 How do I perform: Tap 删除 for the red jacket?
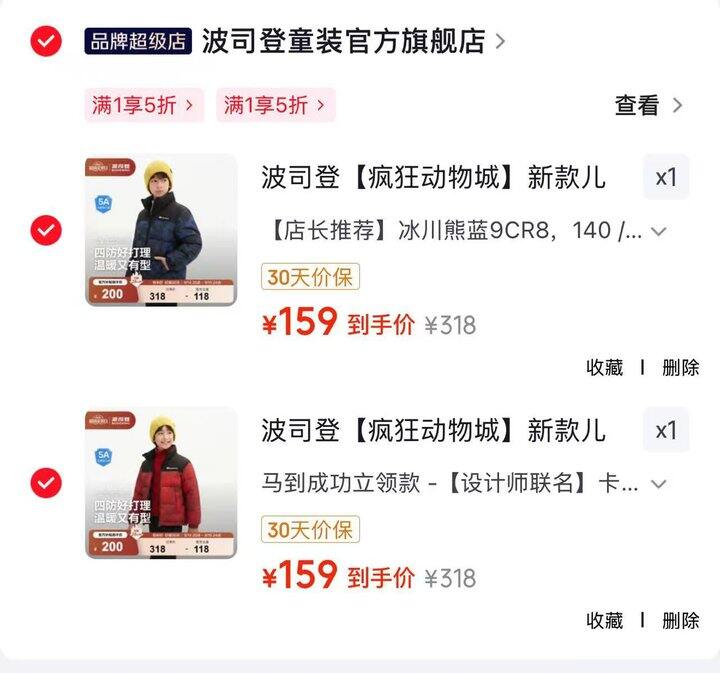[681, 620]
